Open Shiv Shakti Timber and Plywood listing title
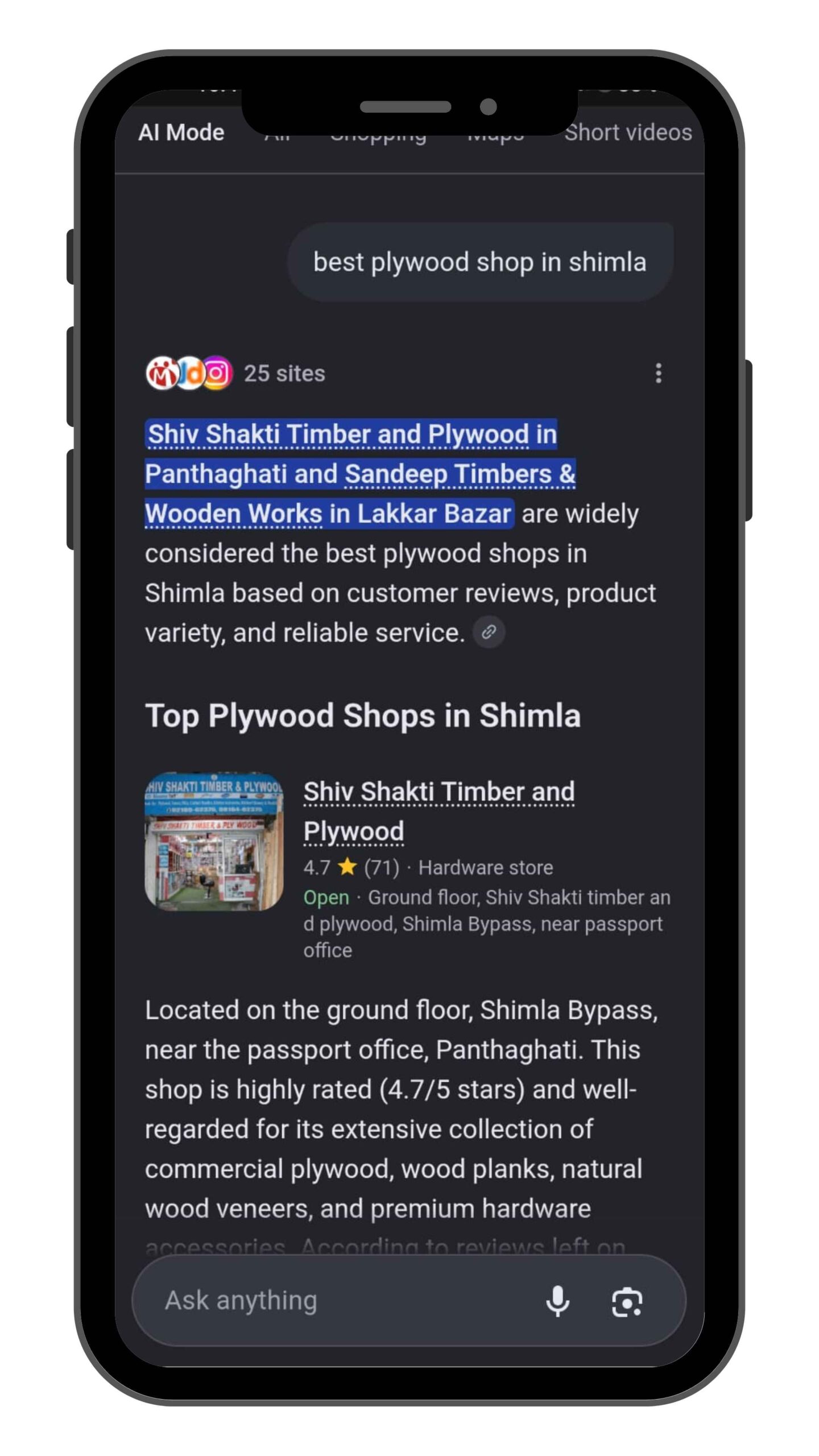 pyautogui.click(x=439, y=812)
